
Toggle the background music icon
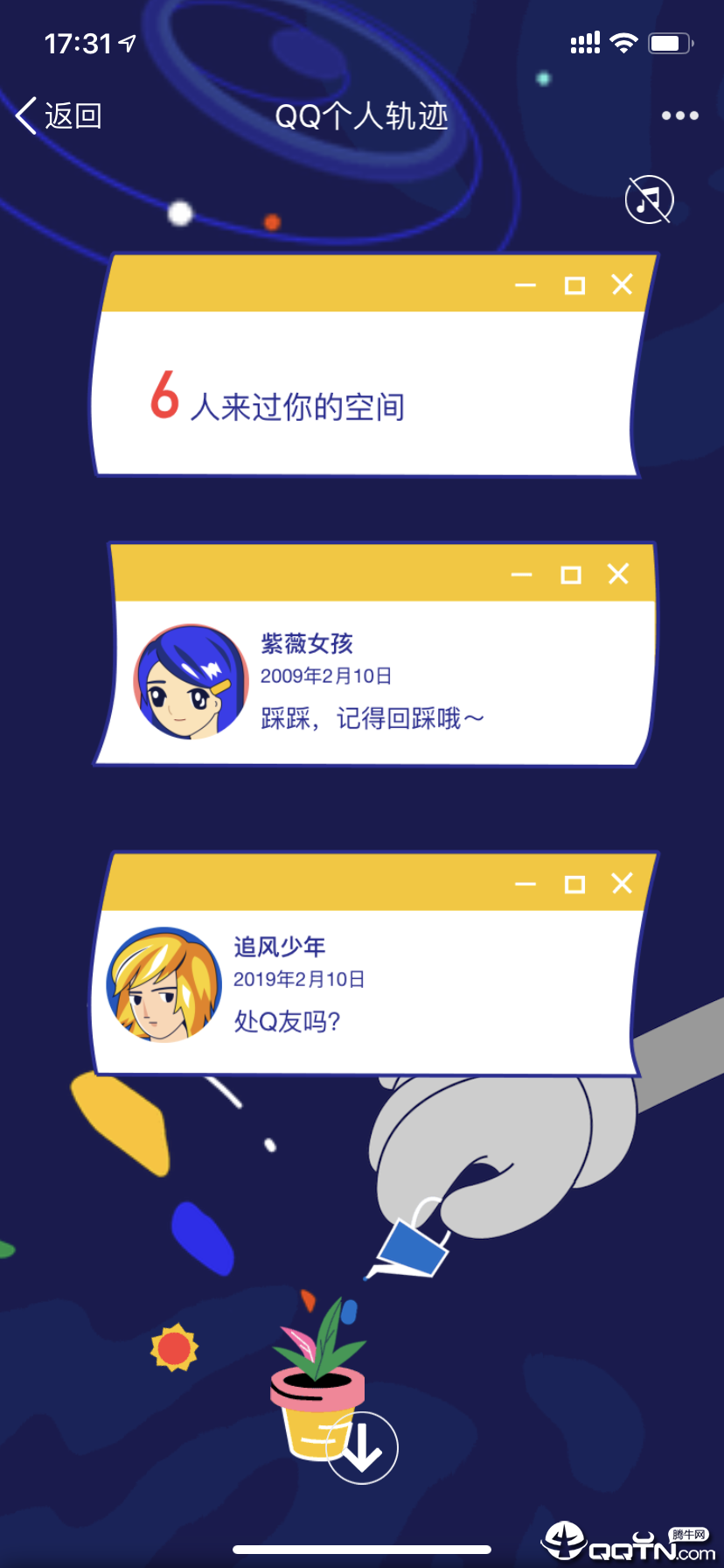(x=649, y=199)
